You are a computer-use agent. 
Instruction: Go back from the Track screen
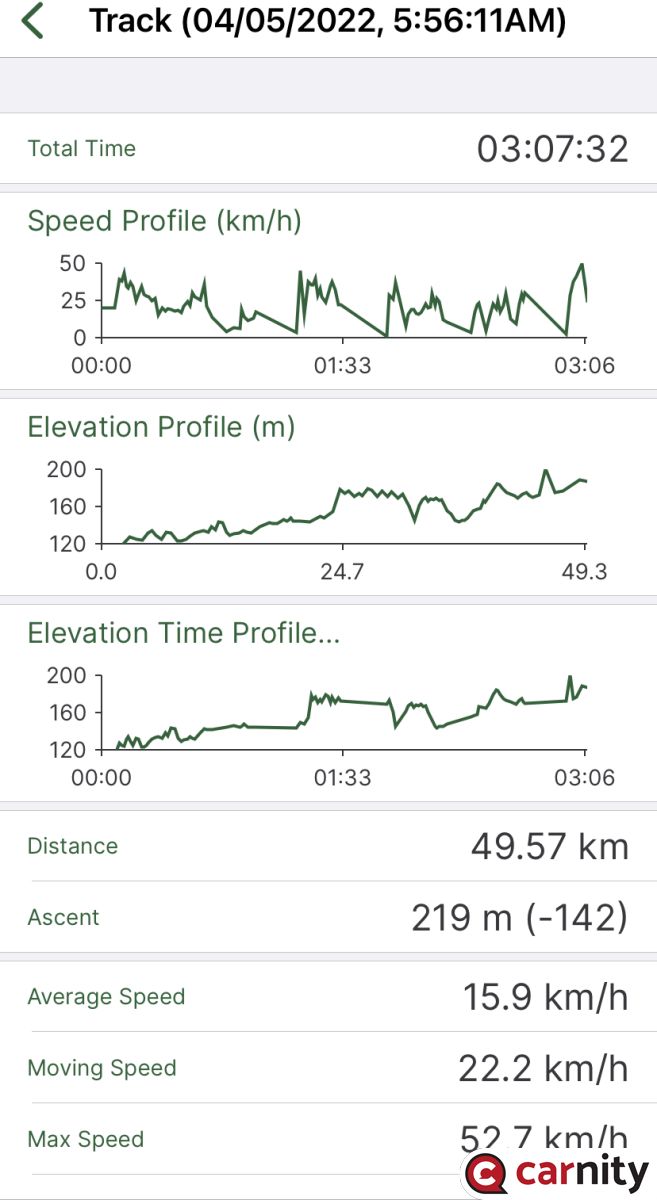(x=33, y=21)
